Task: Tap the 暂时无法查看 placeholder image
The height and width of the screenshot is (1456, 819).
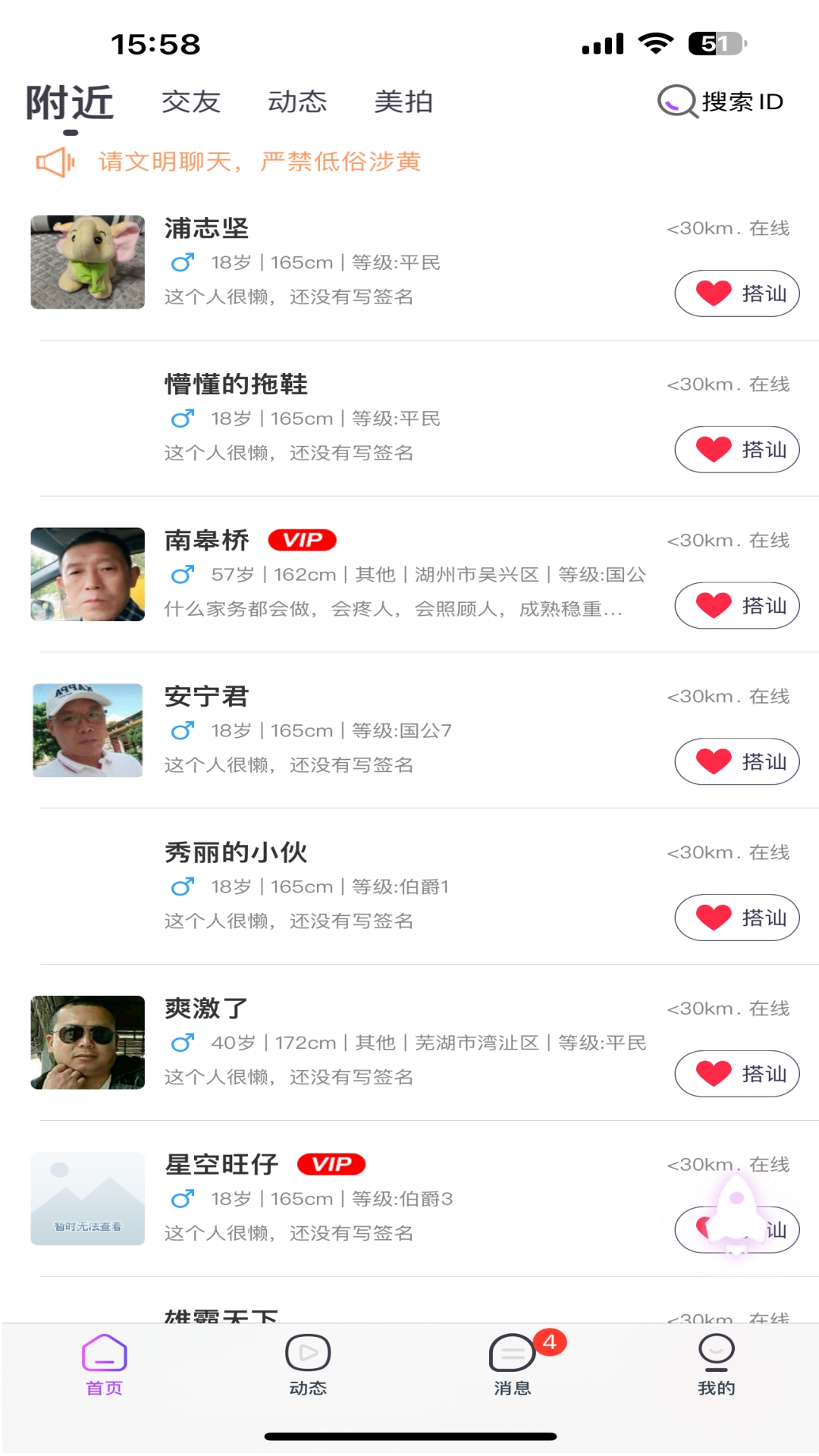Action: (x=86, y=1198)
